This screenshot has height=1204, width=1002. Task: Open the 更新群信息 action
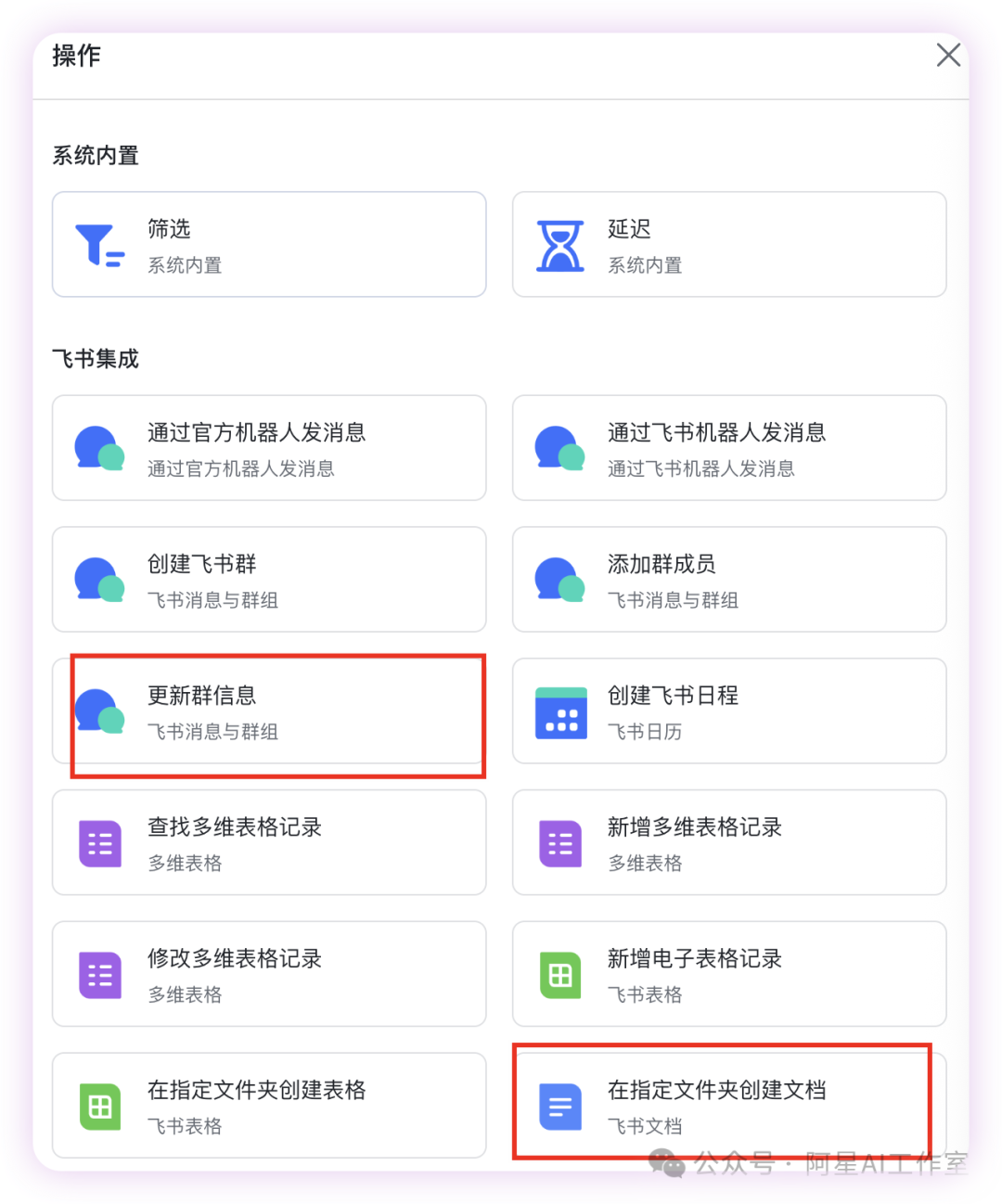269,711
